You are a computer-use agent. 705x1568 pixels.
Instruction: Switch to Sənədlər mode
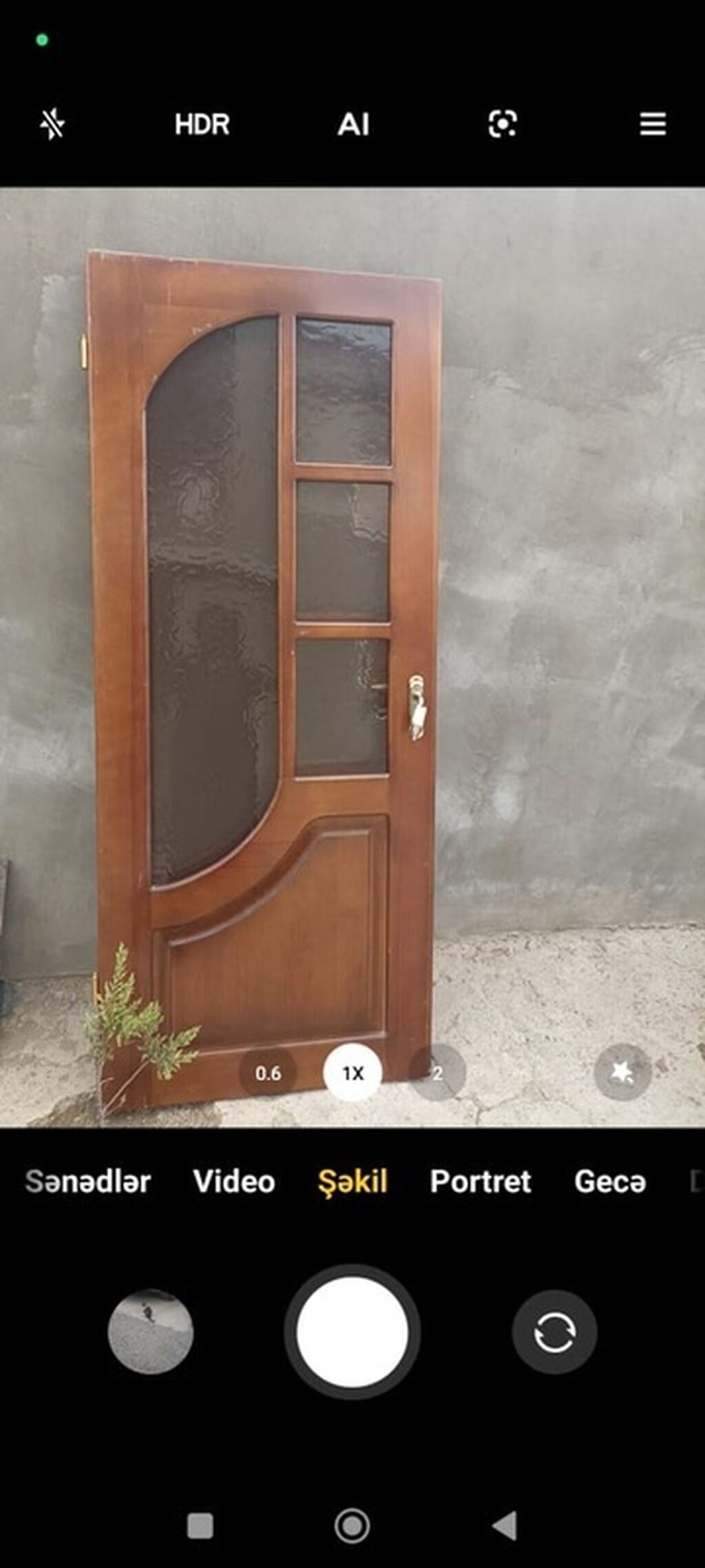coord(88,1182)
